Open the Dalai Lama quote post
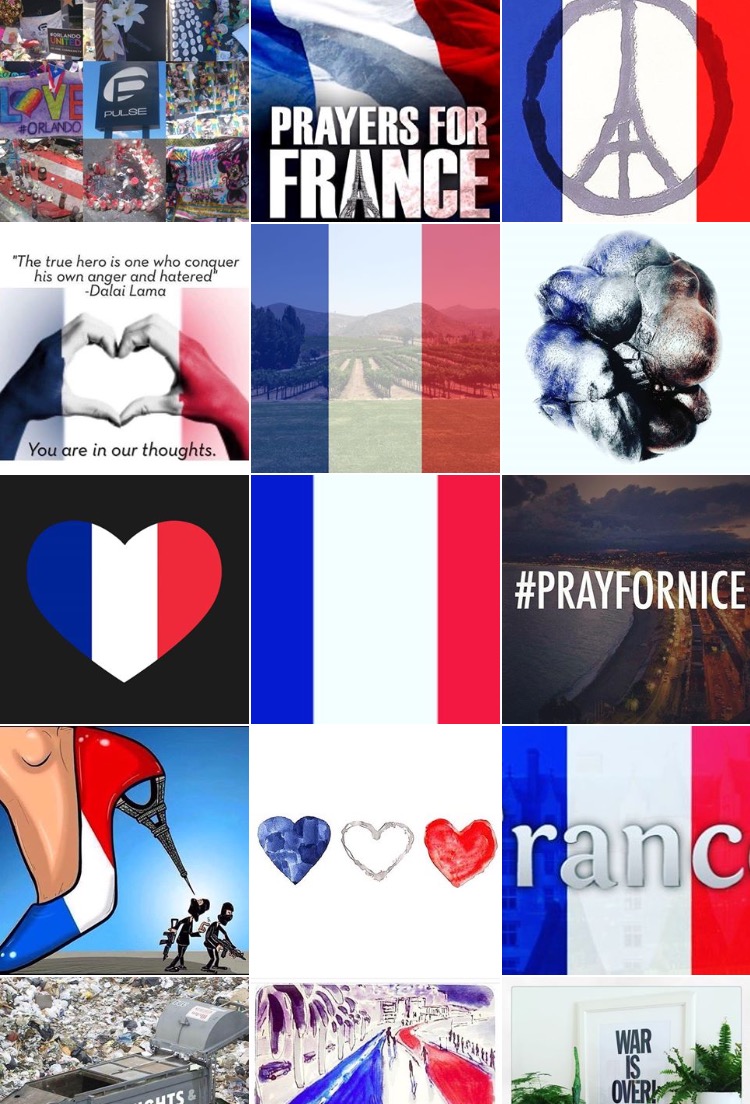The image size is (750, 1104). (124, 347)
